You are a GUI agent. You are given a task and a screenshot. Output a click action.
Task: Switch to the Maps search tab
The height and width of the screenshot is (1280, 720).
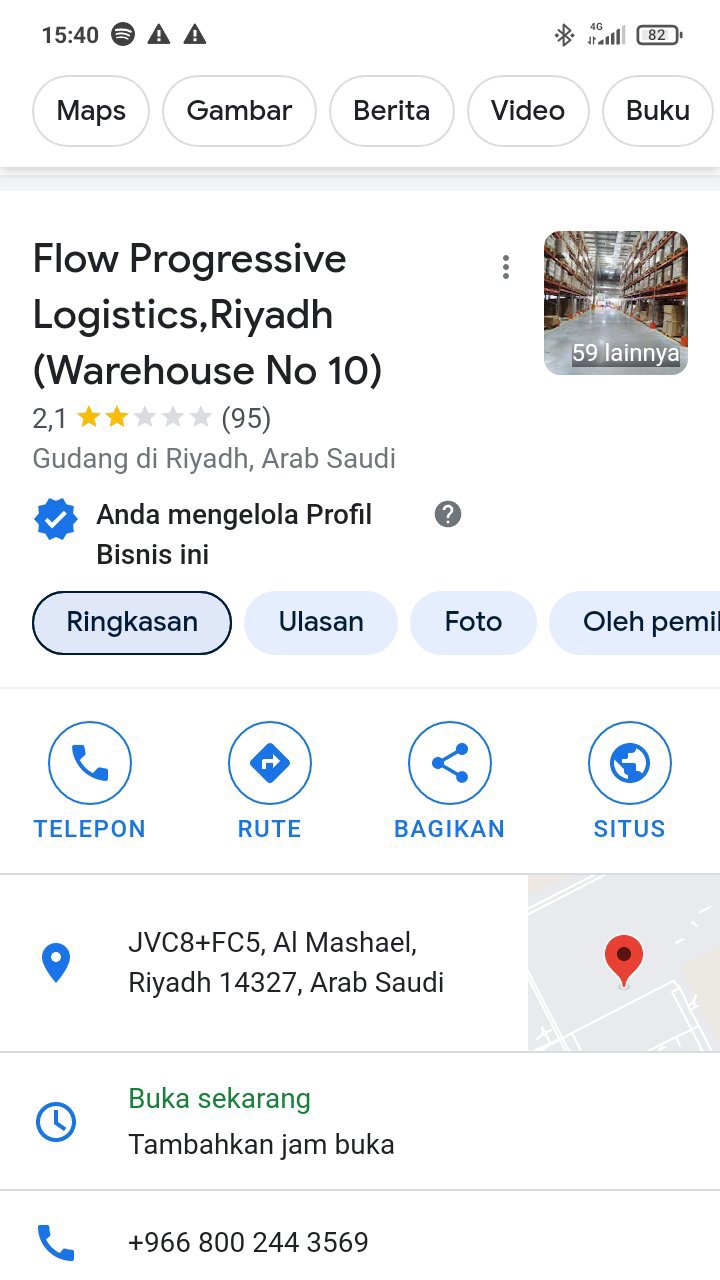point(91,111)
